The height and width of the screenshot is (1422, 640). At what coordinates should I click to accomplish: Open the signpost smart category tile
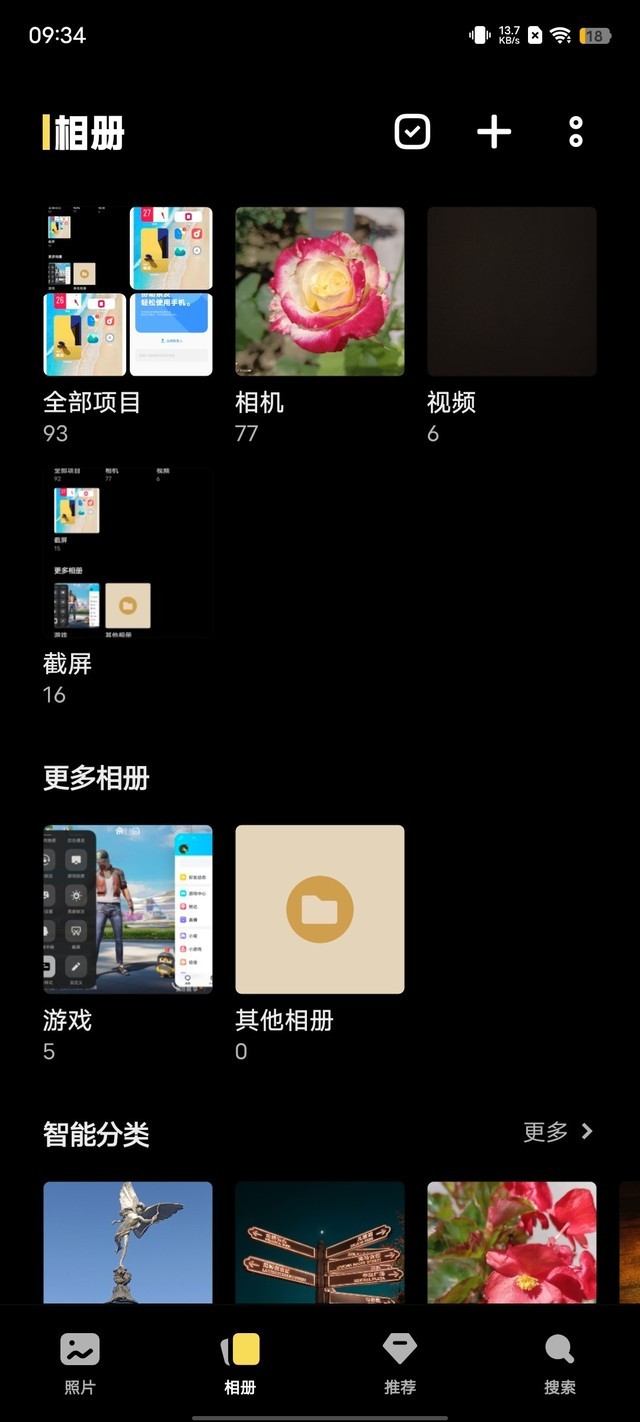tap(320, 1242)
